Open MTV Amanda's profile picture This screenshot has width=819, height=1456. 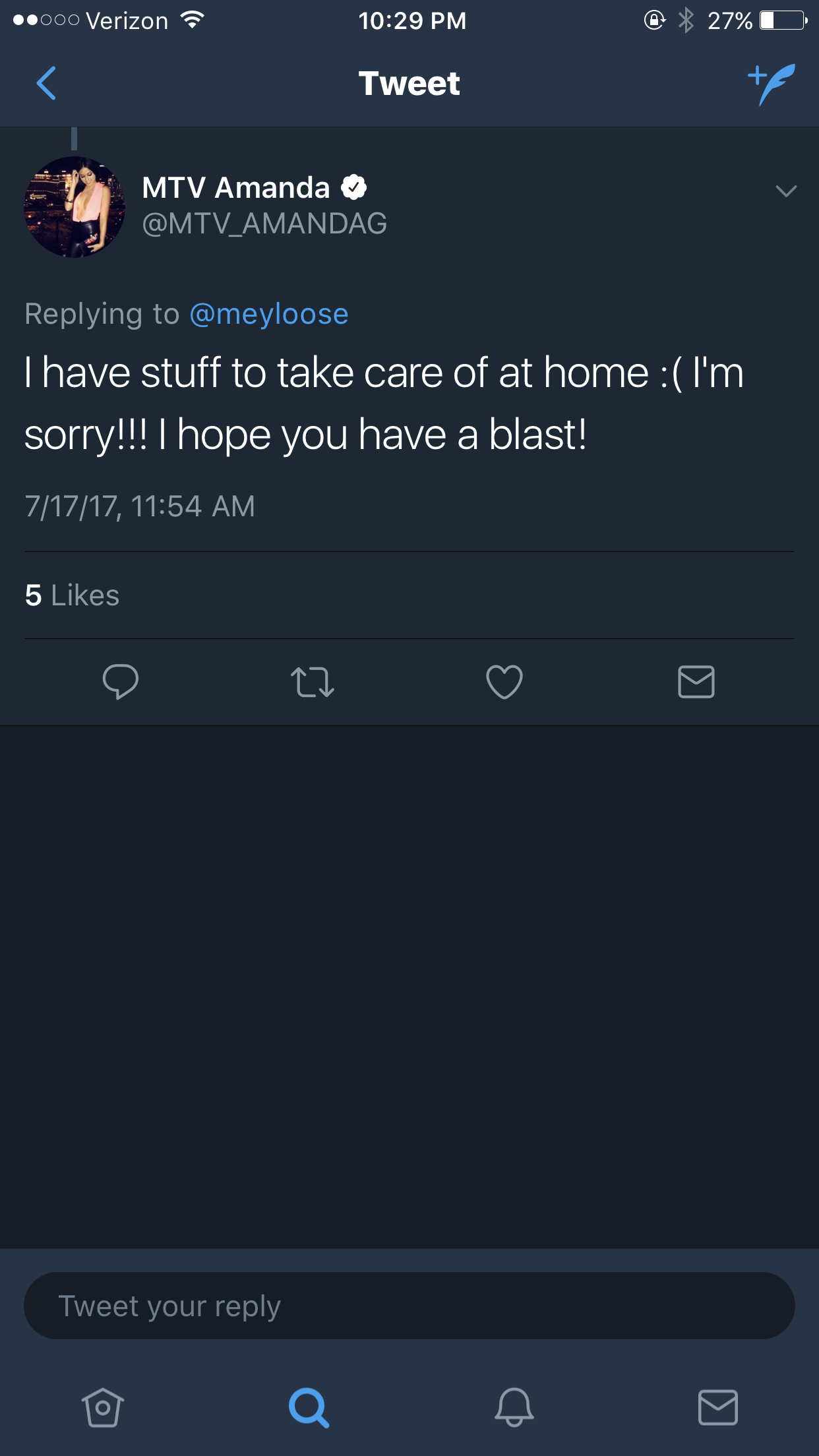click(75, 207)
